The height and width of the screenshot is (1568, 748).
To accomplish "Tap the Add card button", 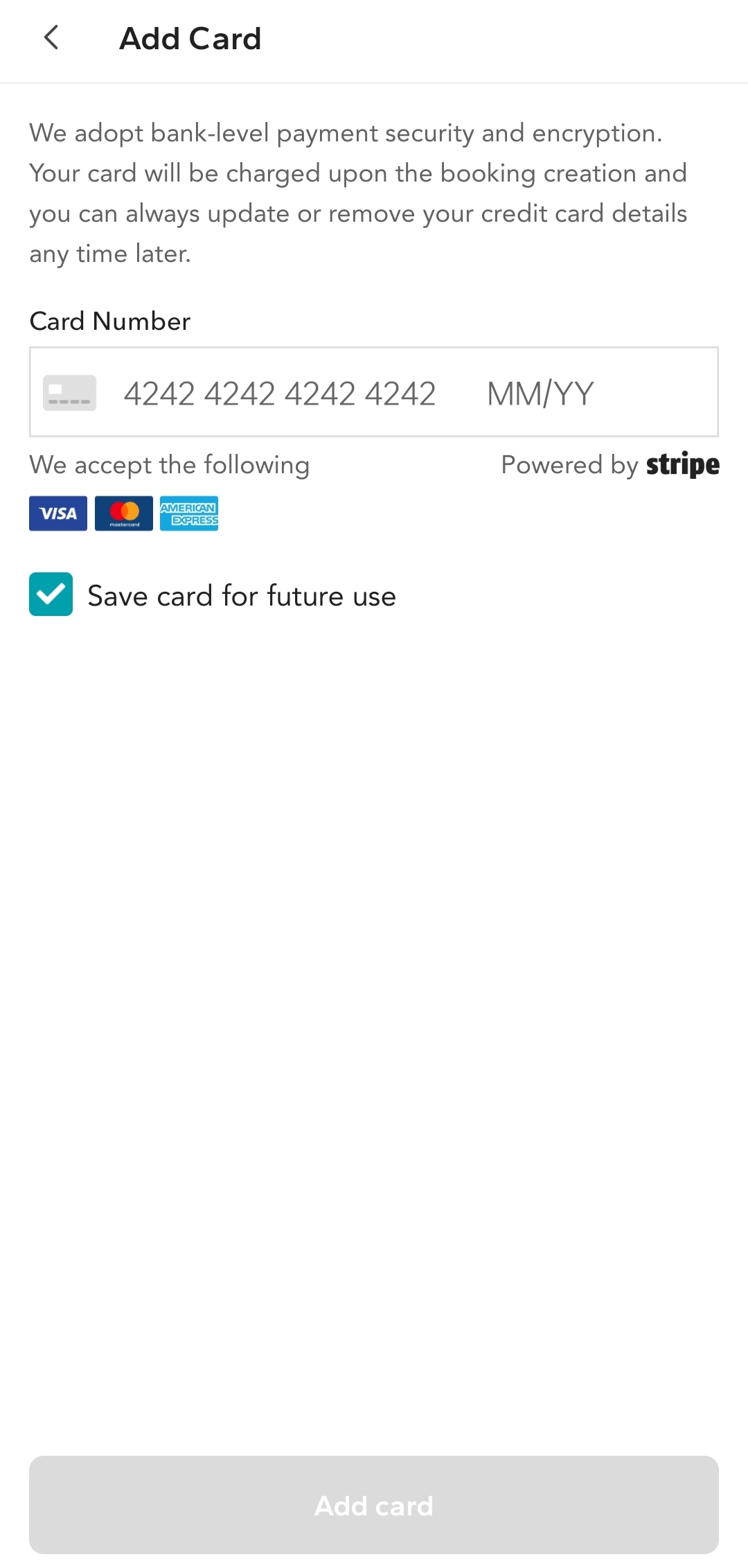I will [x=374, y=1505].
